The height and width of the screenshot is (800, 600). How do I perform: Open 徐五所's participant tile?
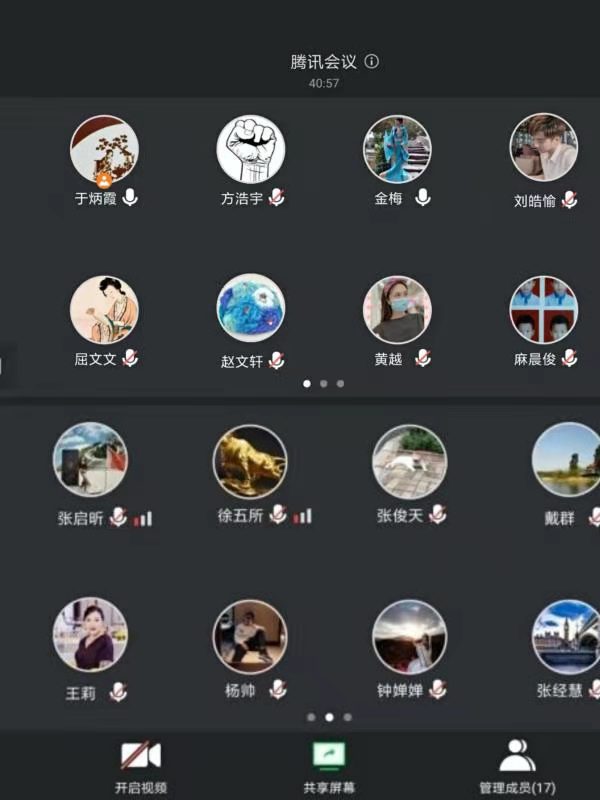pos(250,462)
